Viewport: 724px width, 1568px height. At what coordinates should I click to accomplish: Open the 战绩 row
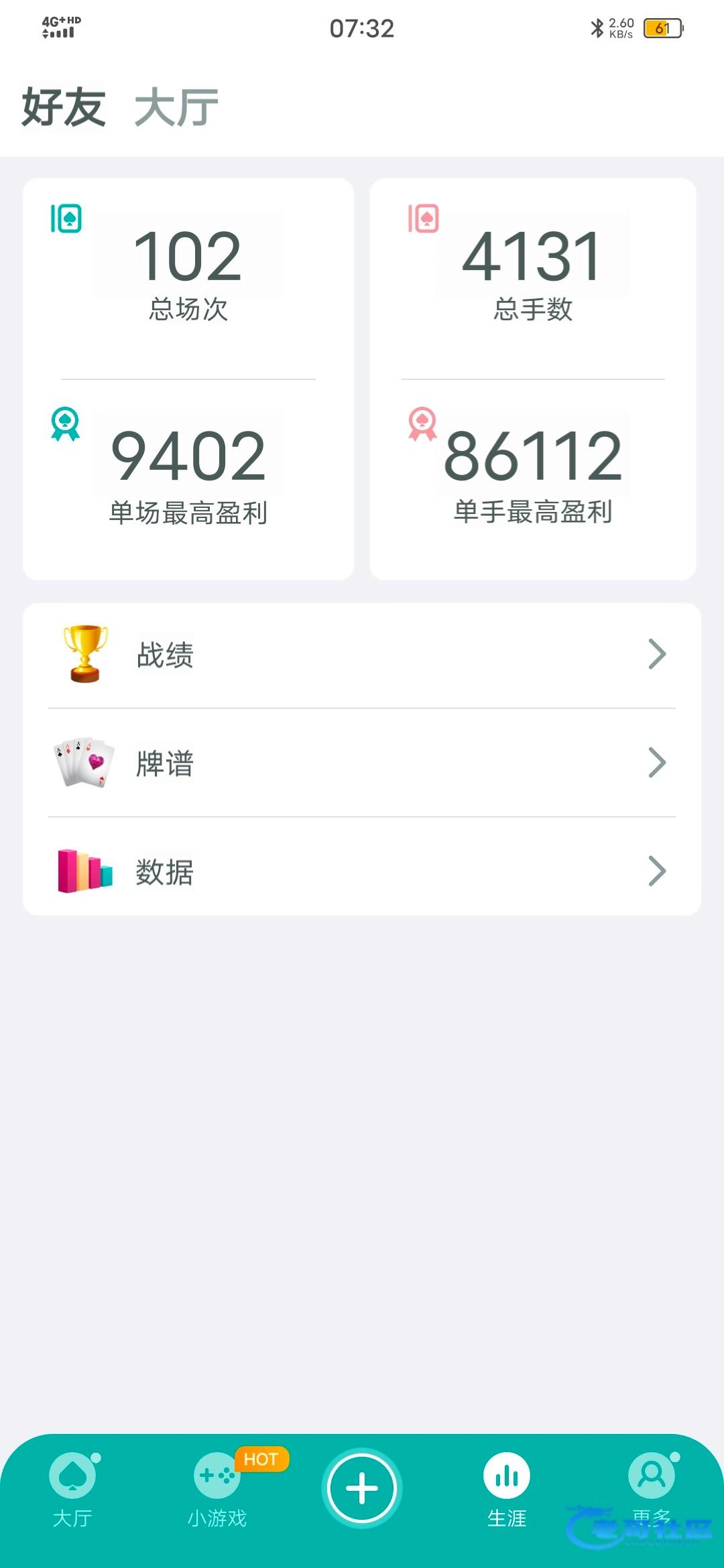[x=362, y=655]
